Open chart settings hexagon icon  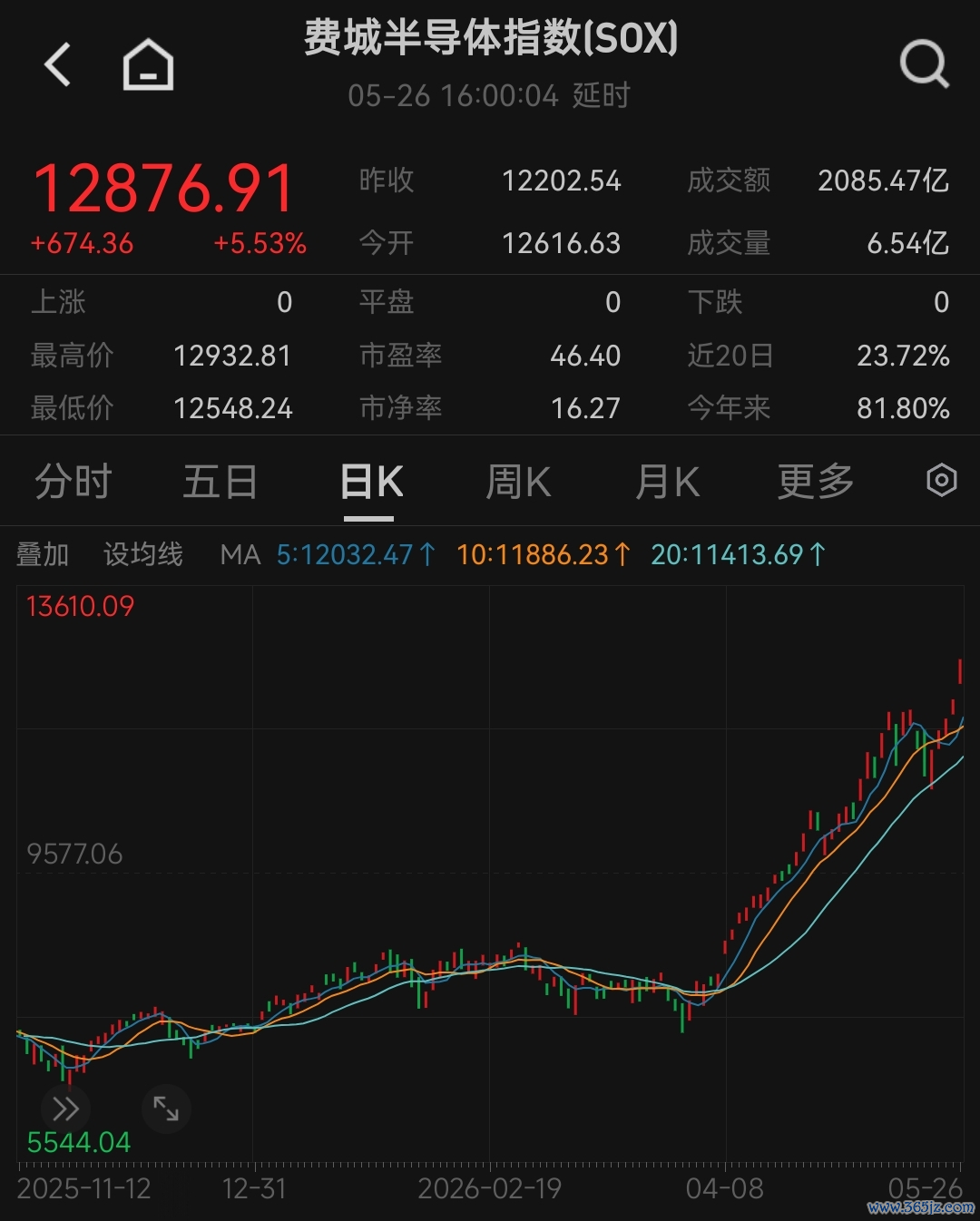click(x=942, y=480)
